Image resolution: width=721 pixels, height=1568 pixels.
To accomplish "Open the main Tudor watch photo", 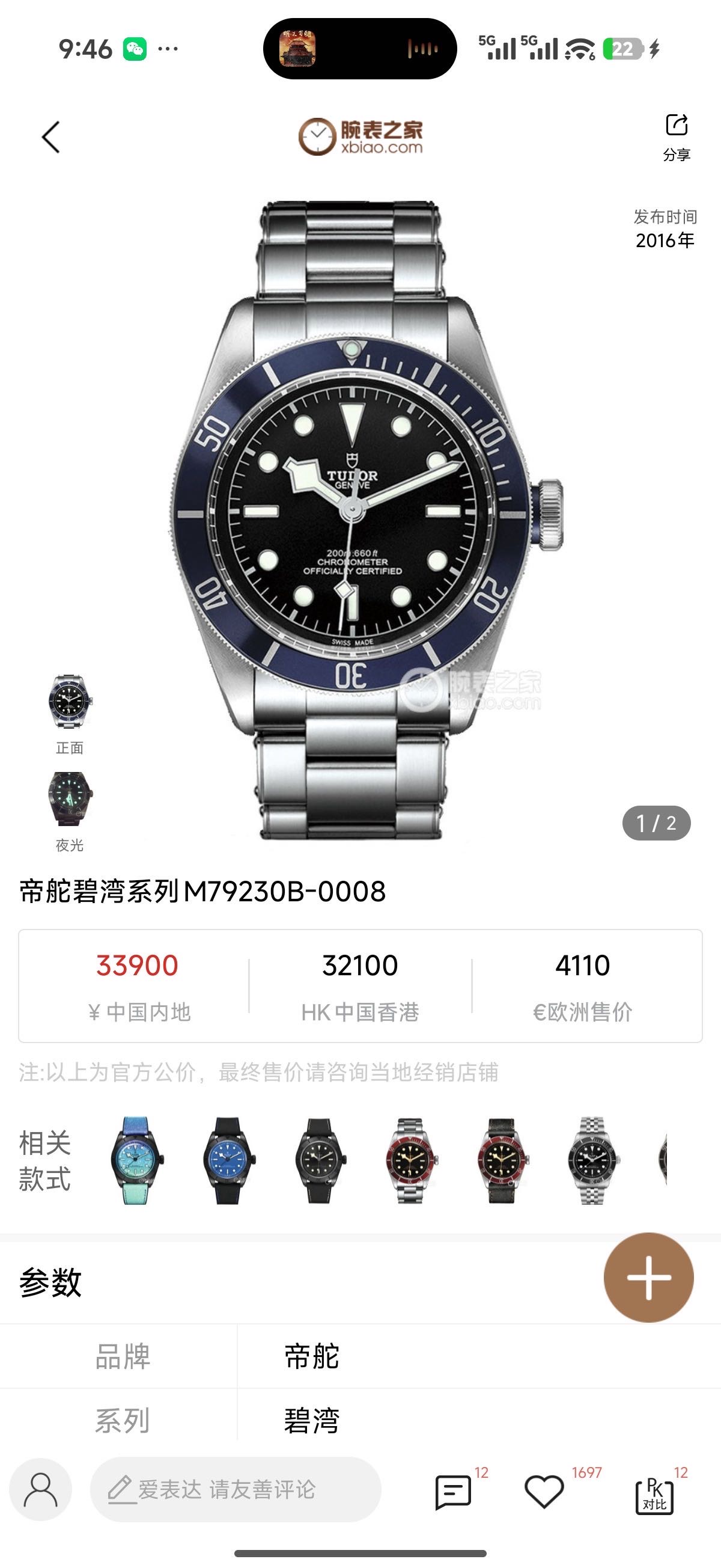I will click(x=365, y=518).
